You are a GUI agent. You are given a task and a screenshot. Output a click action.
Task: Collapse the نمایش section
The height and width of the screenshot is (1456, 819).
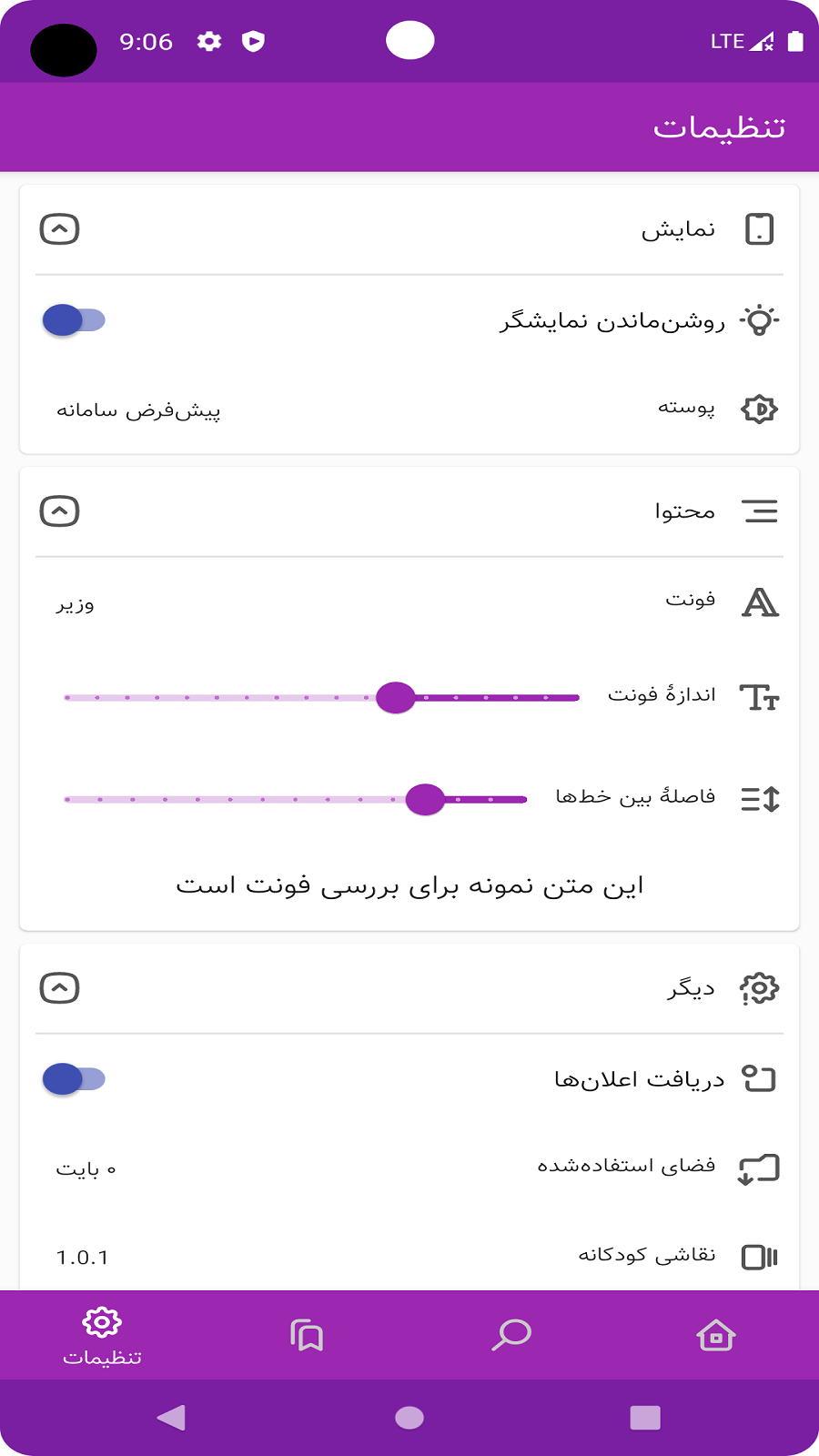(59, 227)
